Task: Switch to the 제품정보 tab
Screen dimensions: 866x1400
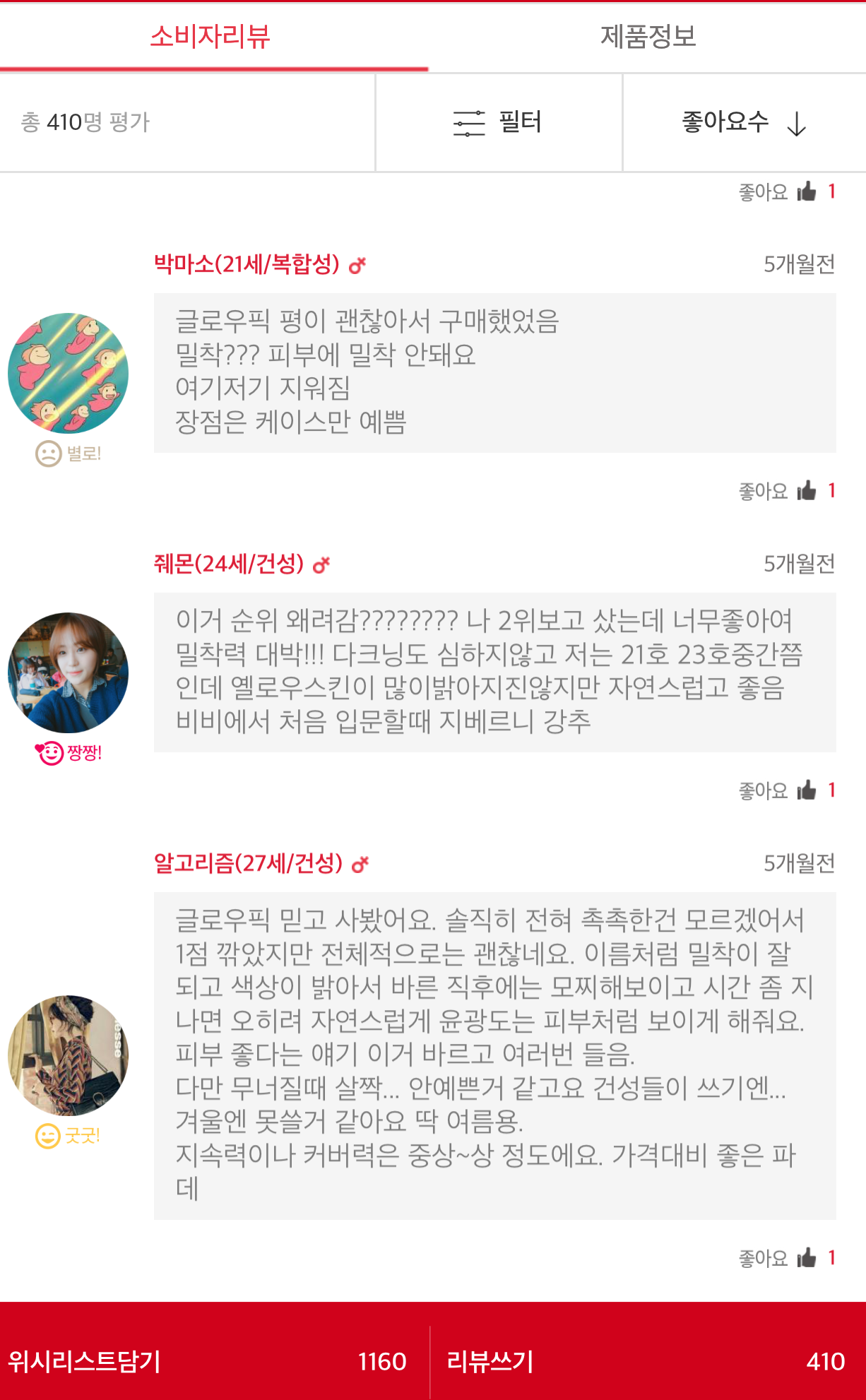Action: [648, 37]
